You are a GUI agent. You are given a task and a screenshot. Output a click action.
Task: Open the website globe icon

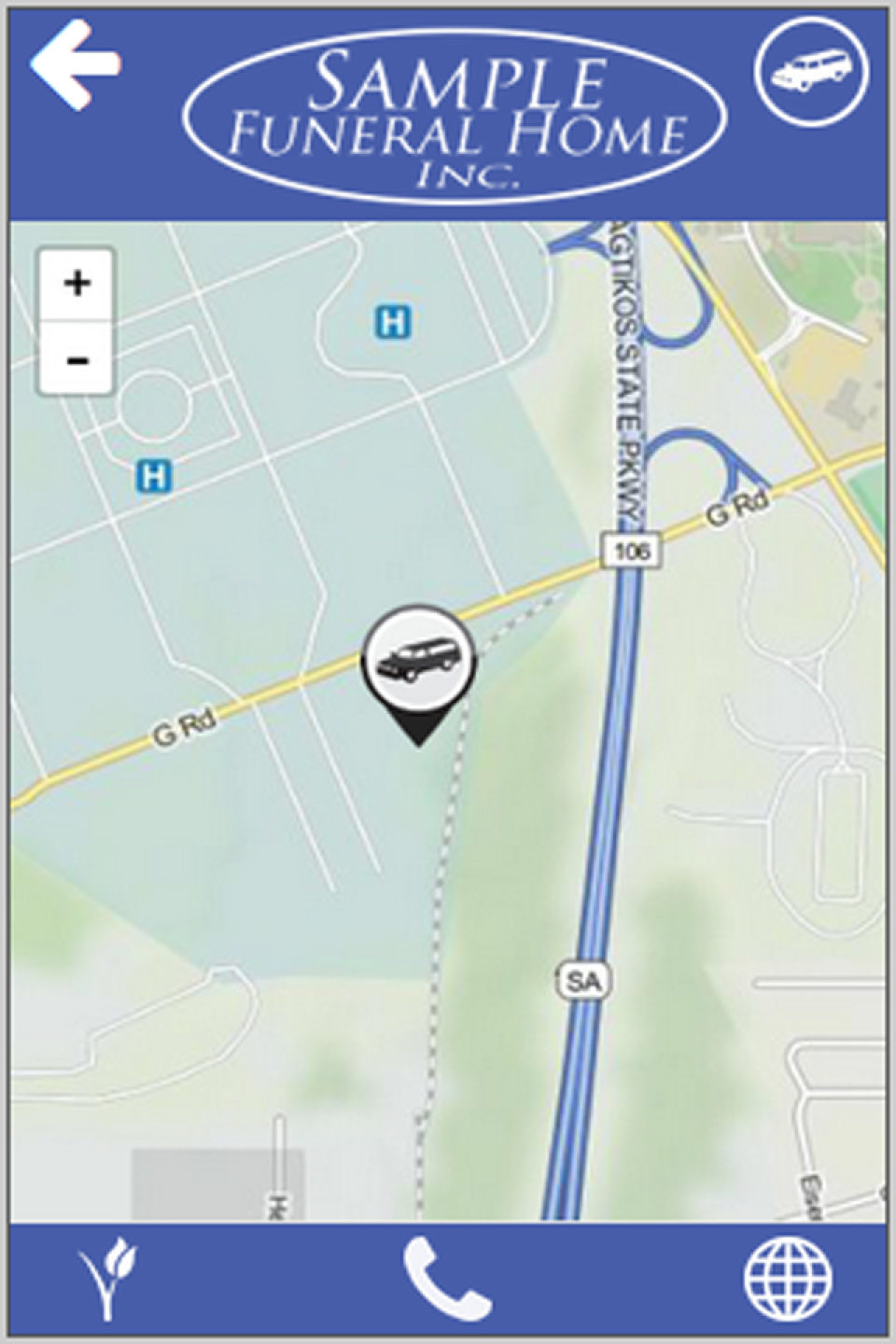click(x=789, y=1280)
